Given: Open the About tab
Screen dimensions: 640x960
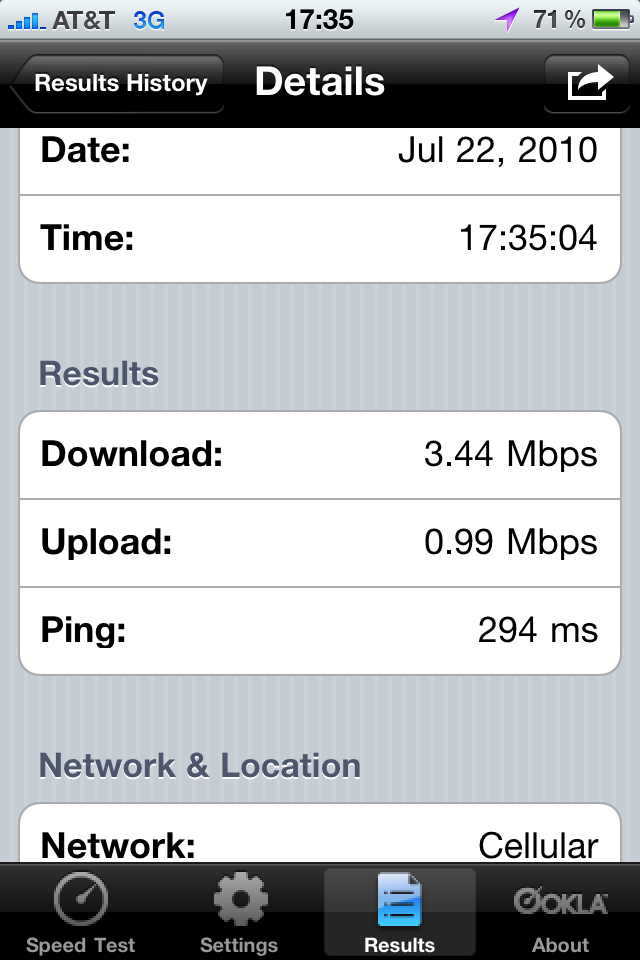Looking at the screenshot, I should click(x=560, y=912).
